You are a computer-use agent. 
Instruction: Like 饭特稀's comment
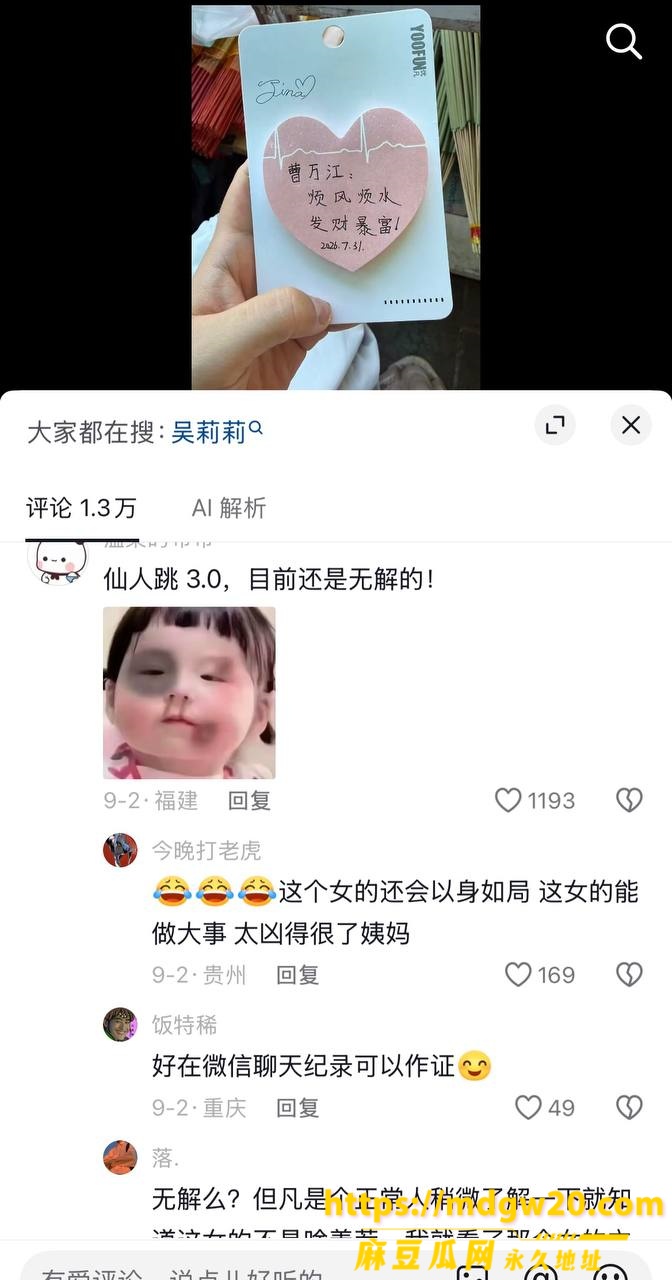(545, 1107)
